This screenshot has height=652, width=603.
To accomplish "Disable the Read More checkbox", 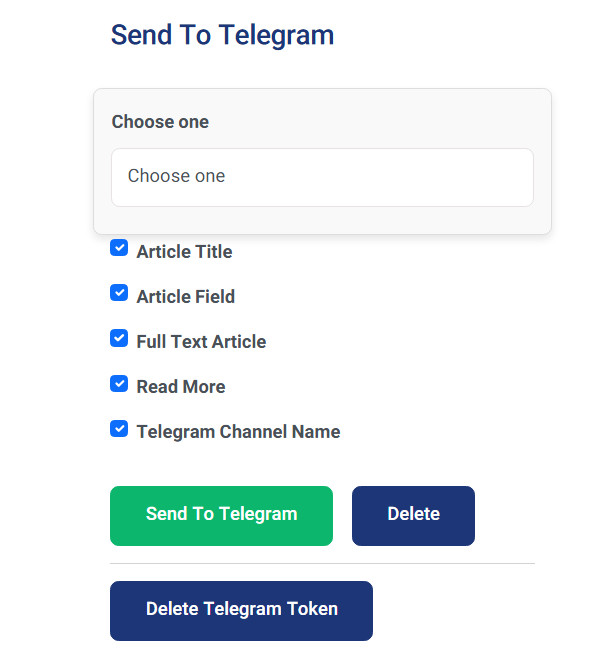I will coord(119,383).
